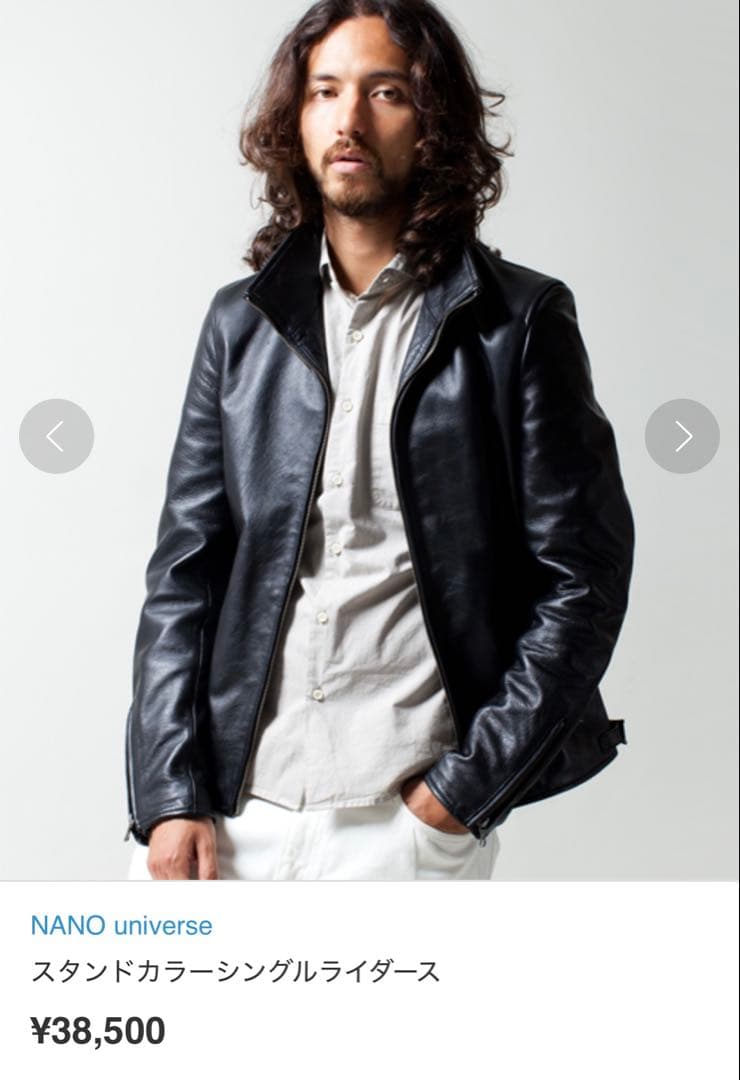Screen dimensions: 740x1080
Task: Show the previous product image
Action: (x=56, y=436)
